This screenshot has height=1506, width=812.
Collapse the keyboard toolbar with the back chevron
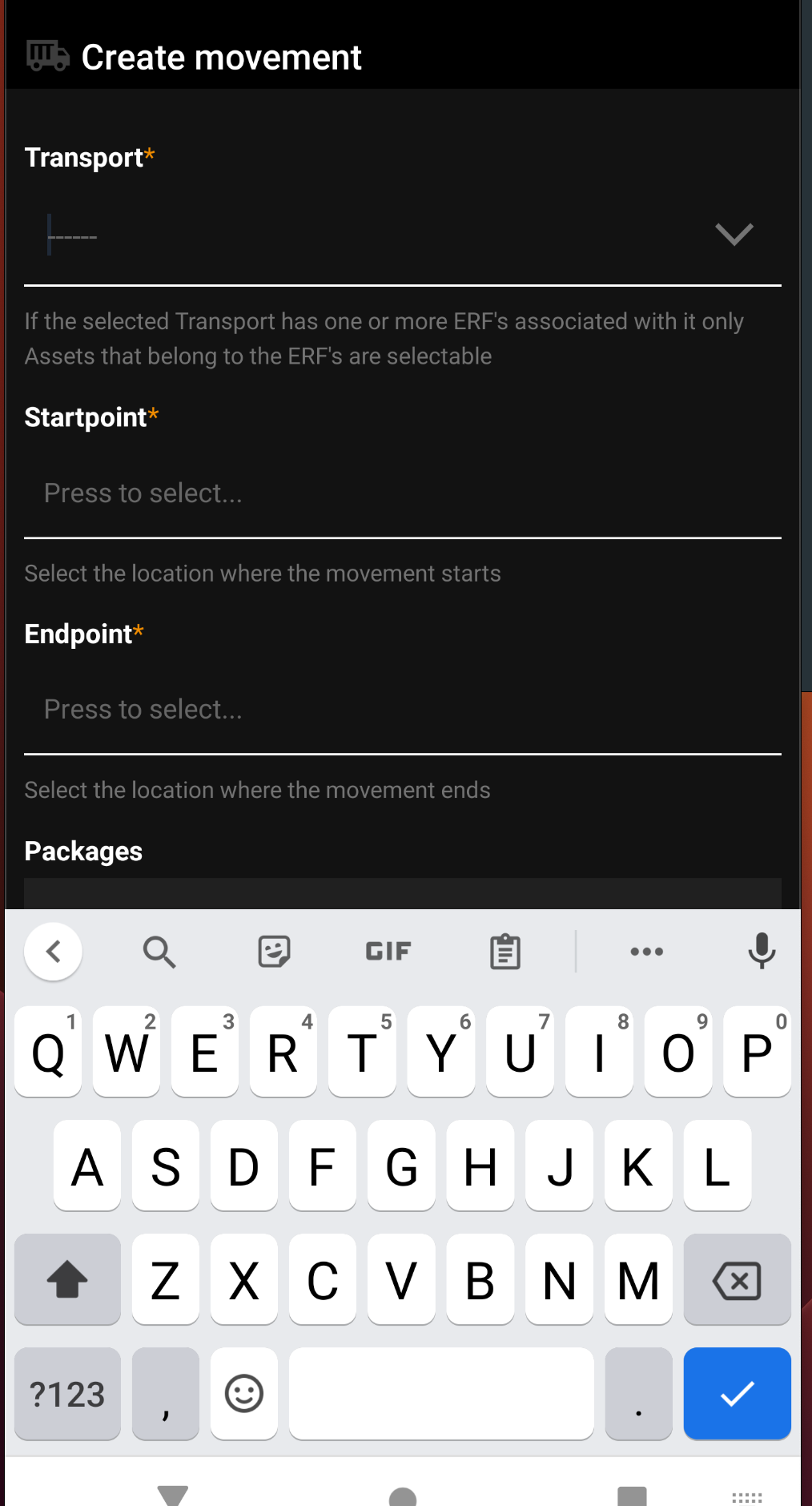53,952
